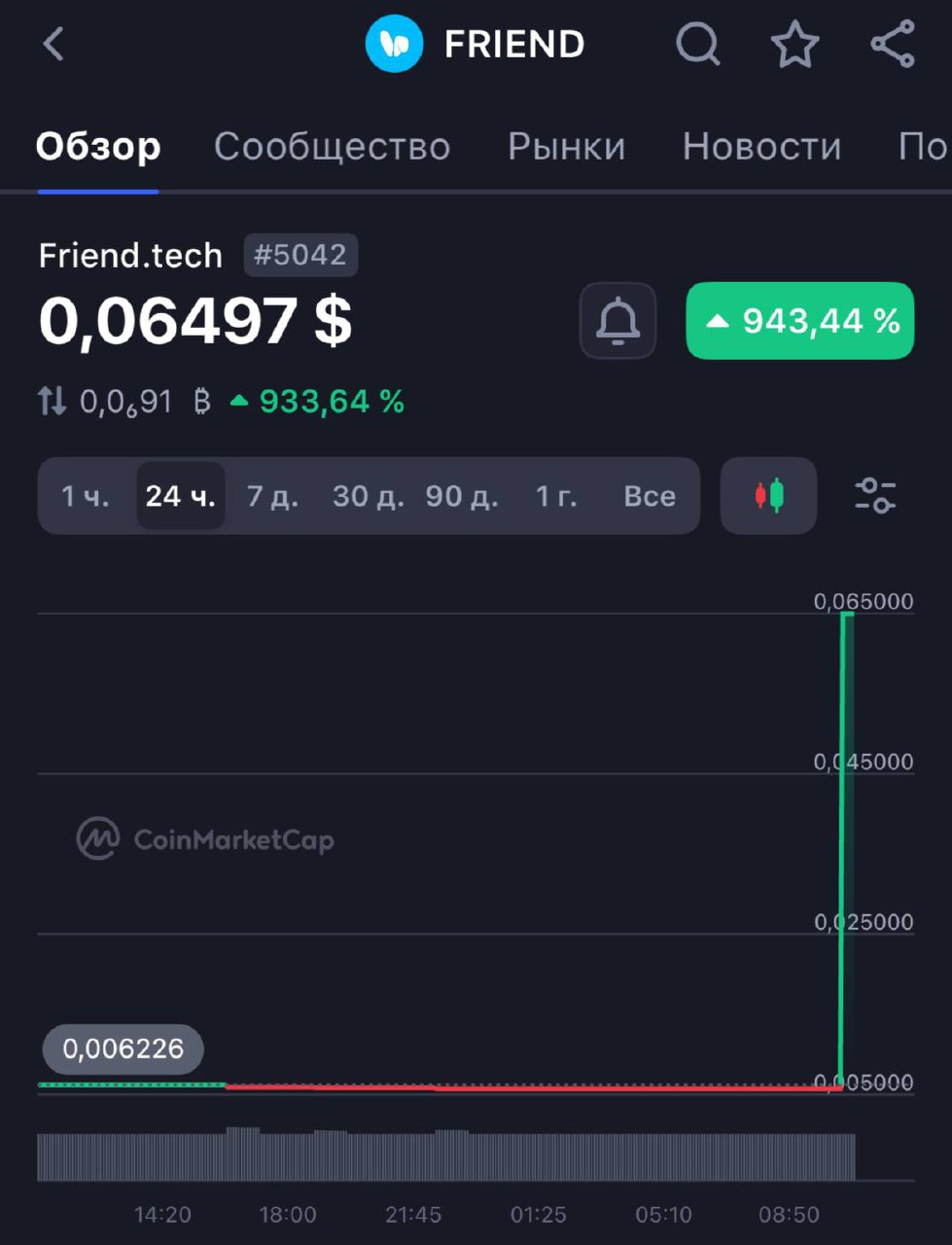This screenshot has width=952, height=1245.
Task: Share the FRIEND coin page
Action: point(892,44)
